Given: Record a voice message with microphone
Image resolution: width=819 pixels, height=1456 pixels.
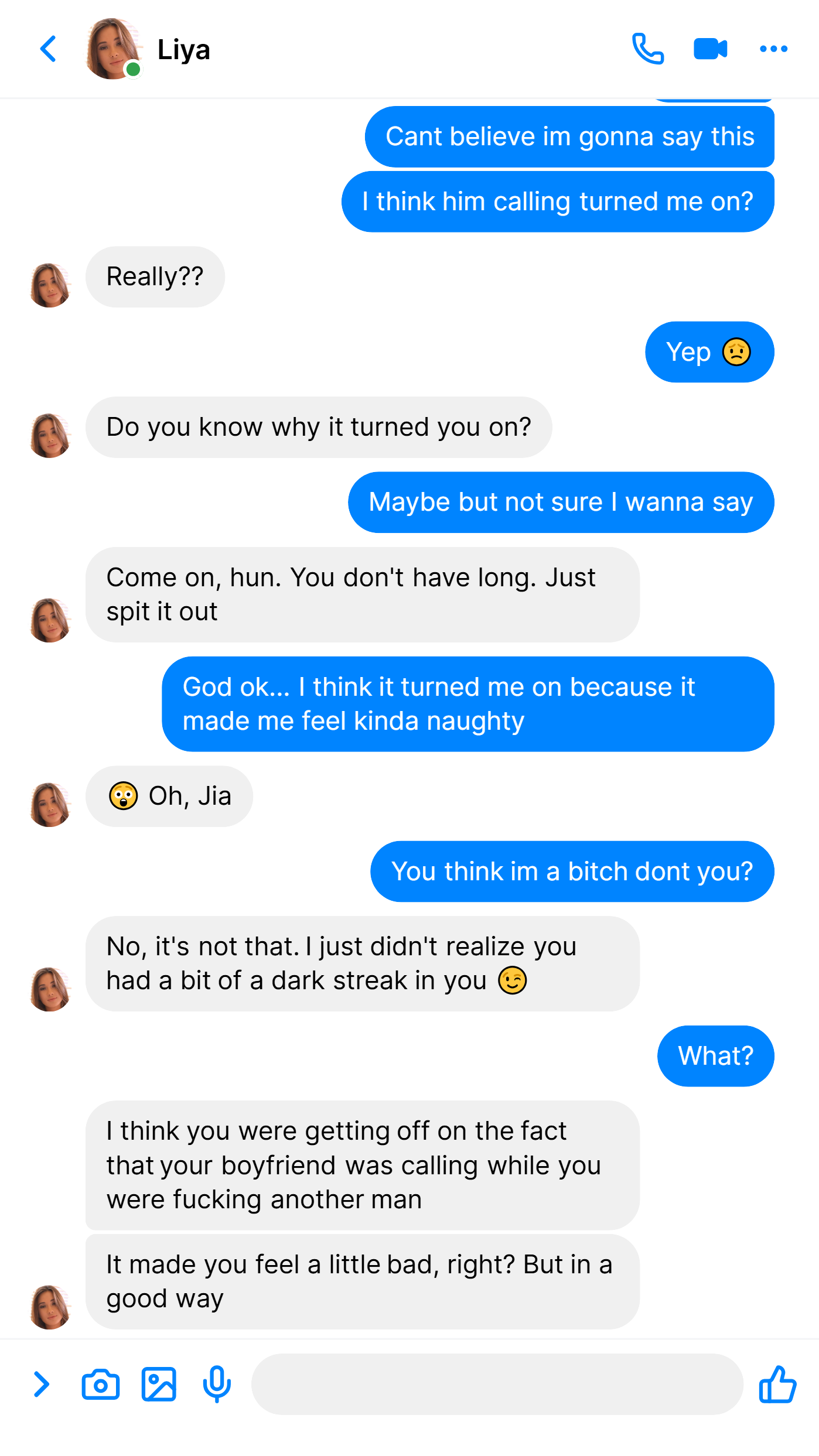Looking at the screenshot, I should click(x=217, y=1384).
